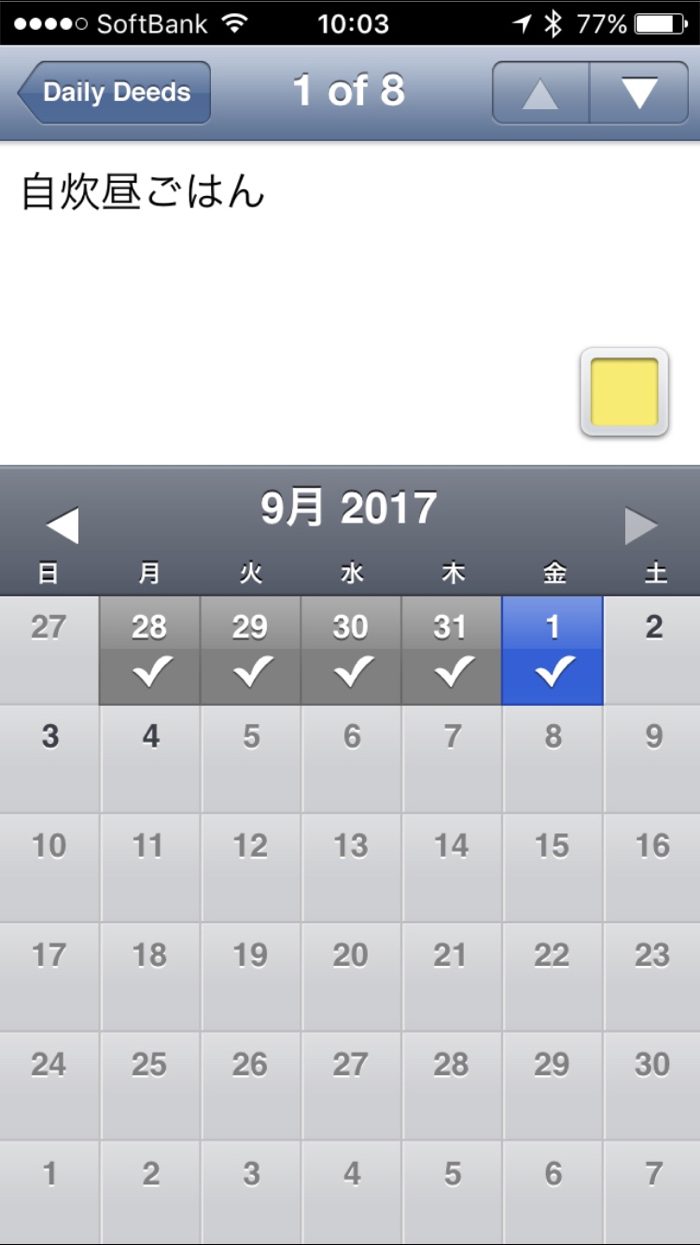Go back to Daily Deeds

pyautogui.click(x=114, y=93)
